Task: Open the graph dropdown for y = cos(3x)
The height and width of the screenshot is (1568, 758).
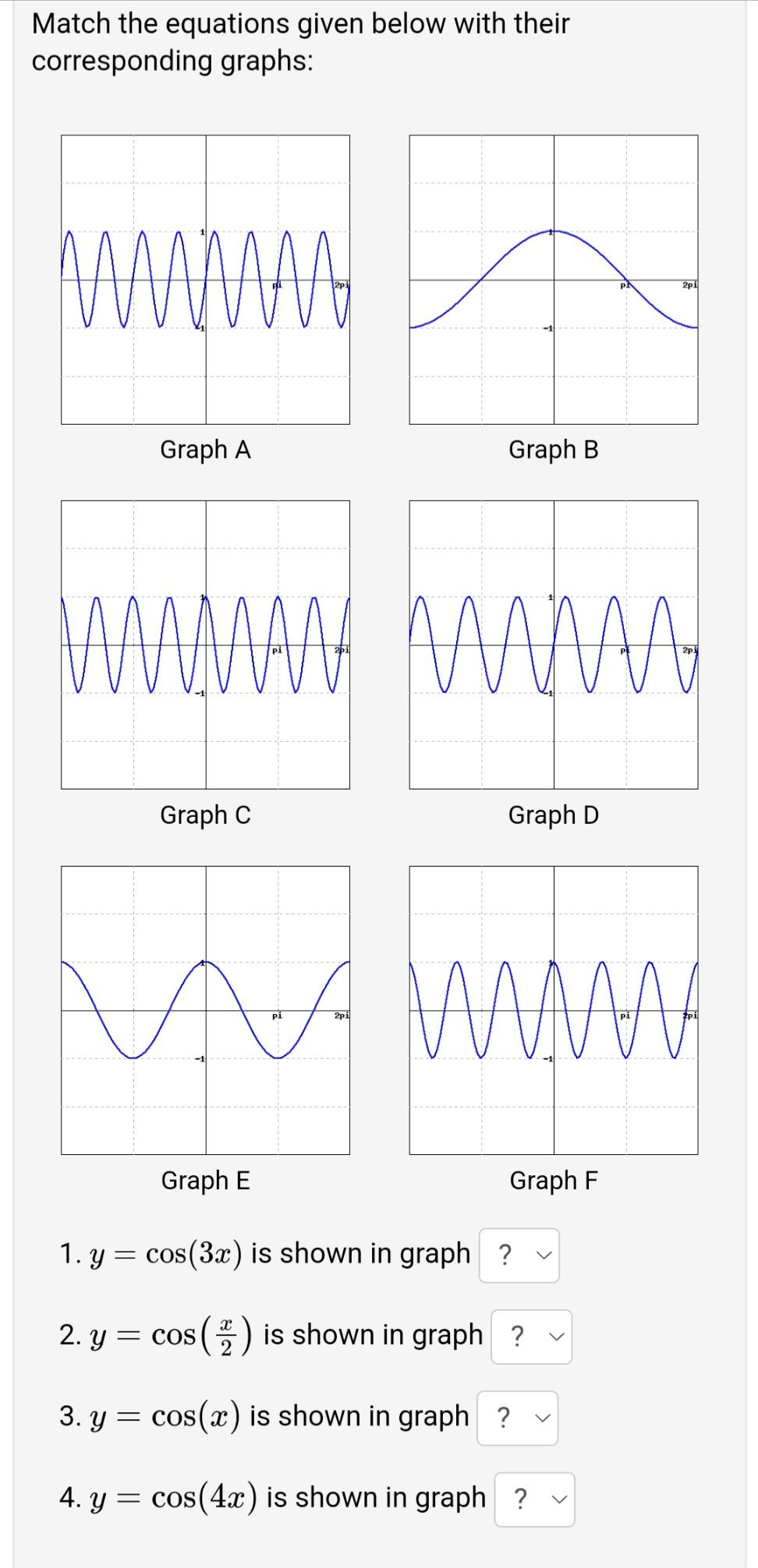Action: click(x=519, y=1255)
